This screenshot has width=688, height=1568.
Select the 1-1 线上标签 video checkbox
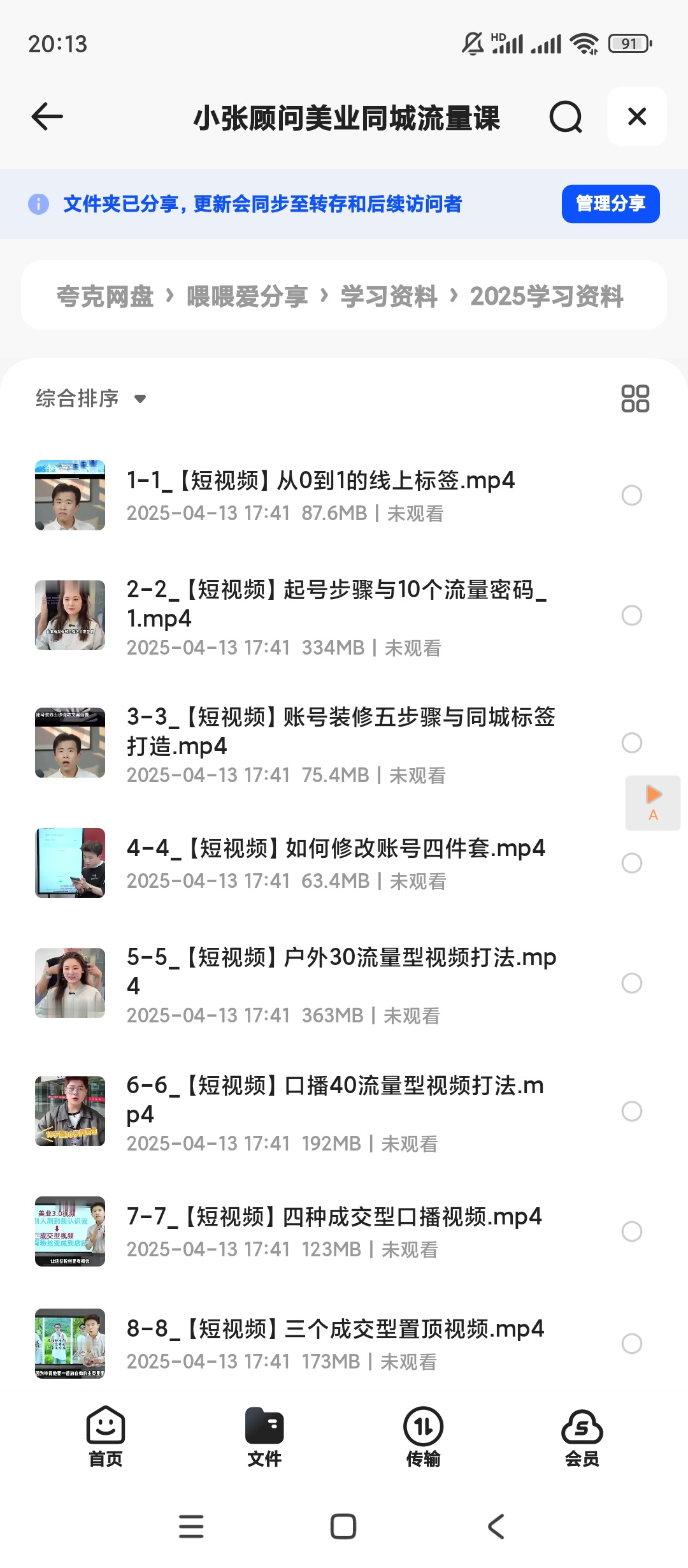(x=631, y=495)
